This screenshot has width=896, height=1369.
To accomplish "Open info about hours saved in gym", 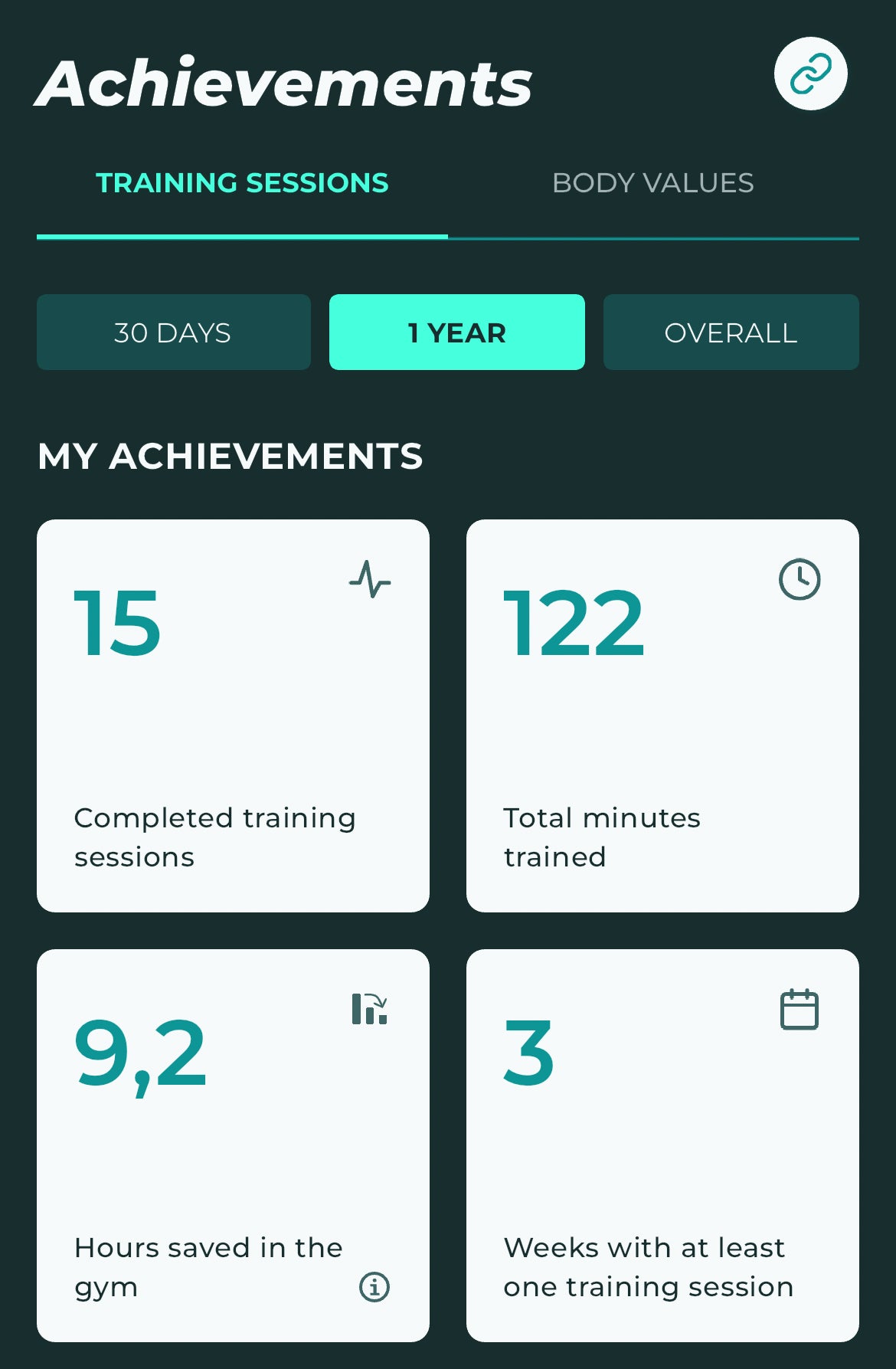I will coord(374,1286).
